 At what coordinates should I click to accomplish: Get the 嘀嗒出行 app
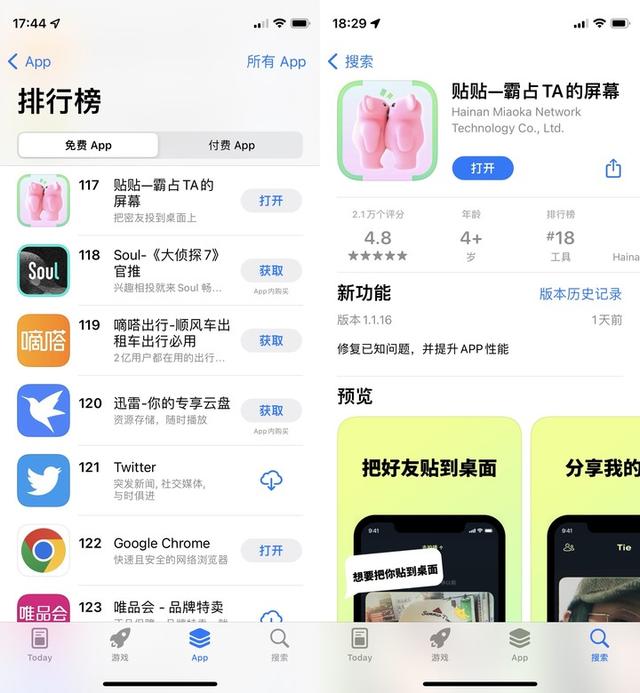[x=271, y=340]
